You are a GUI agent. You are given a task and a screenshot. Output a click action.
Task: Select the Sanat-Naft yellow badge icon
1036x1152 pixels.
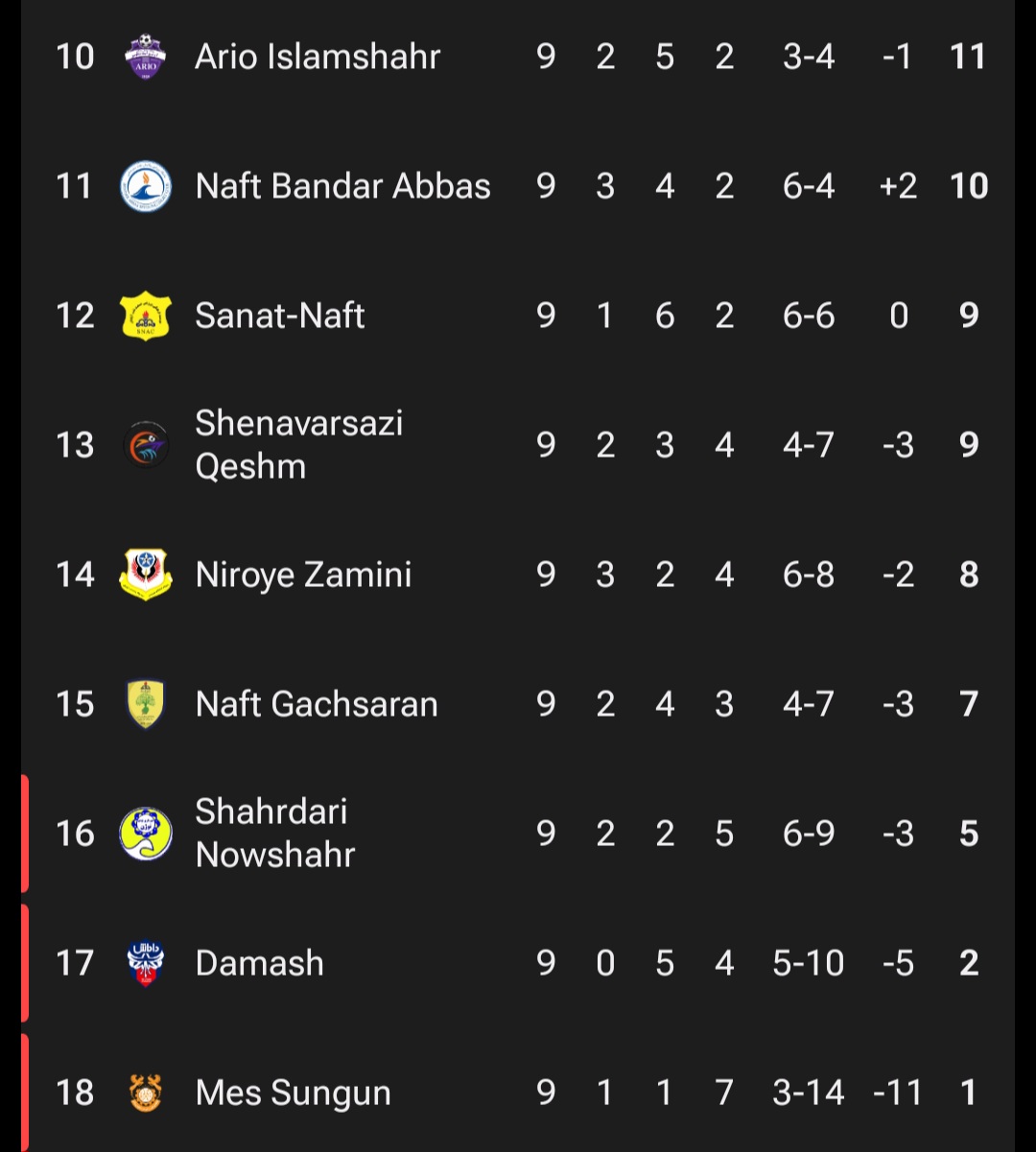[x=146, y=315]
